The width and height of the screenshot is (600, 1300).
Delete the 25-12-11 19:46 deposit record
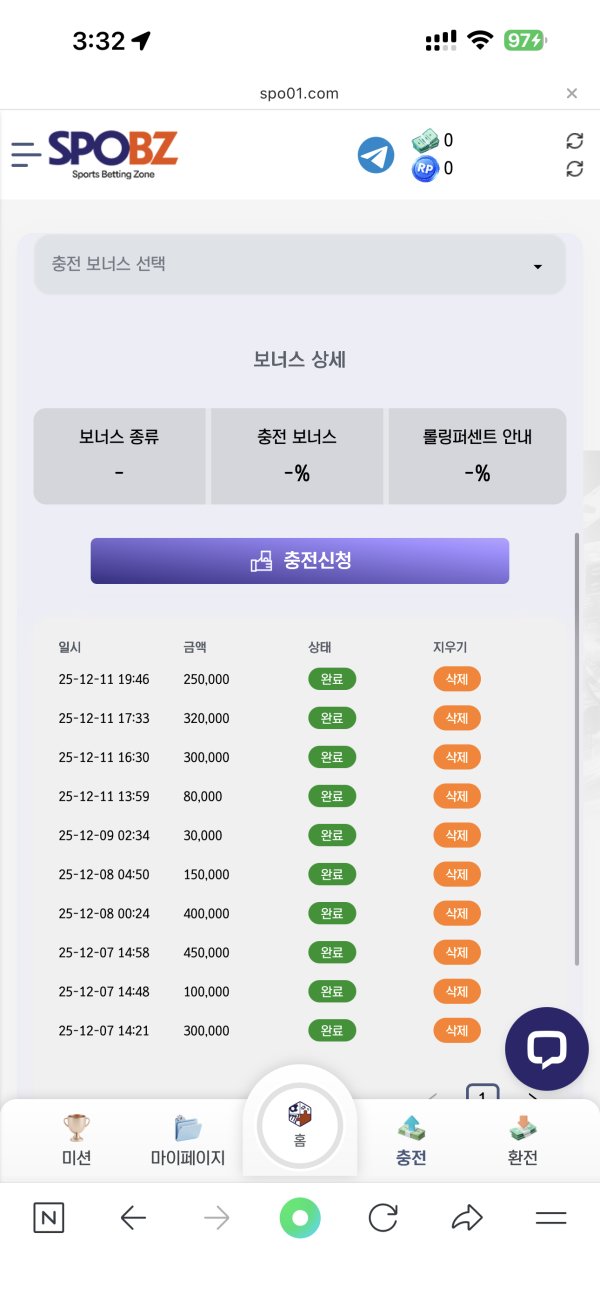(457, 680)
